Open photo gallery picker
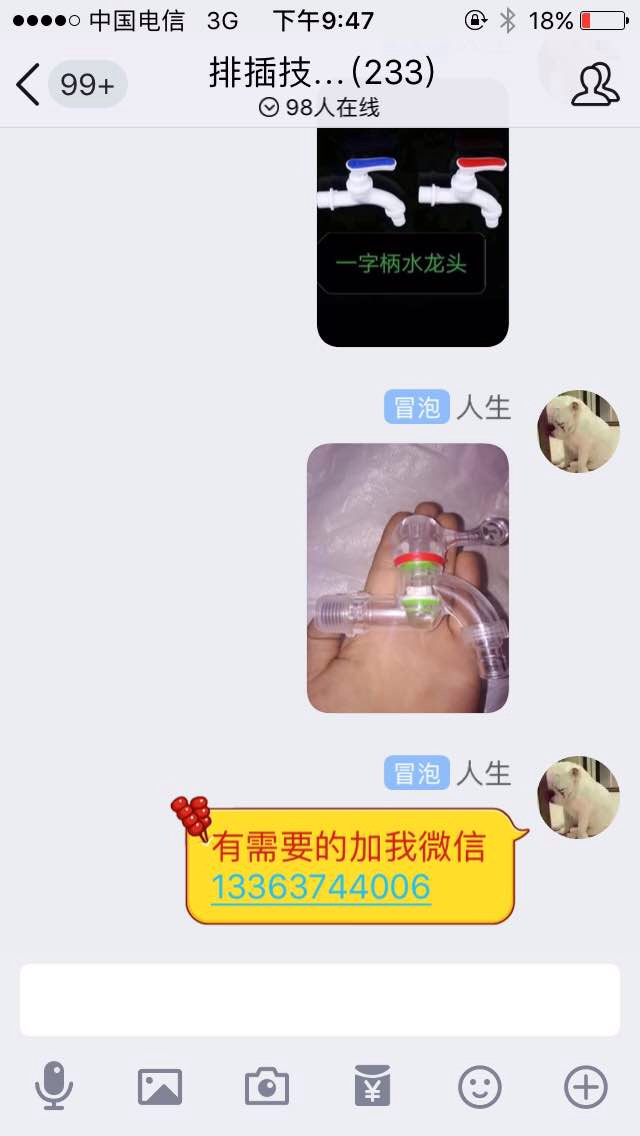 tap(160, 1086)
